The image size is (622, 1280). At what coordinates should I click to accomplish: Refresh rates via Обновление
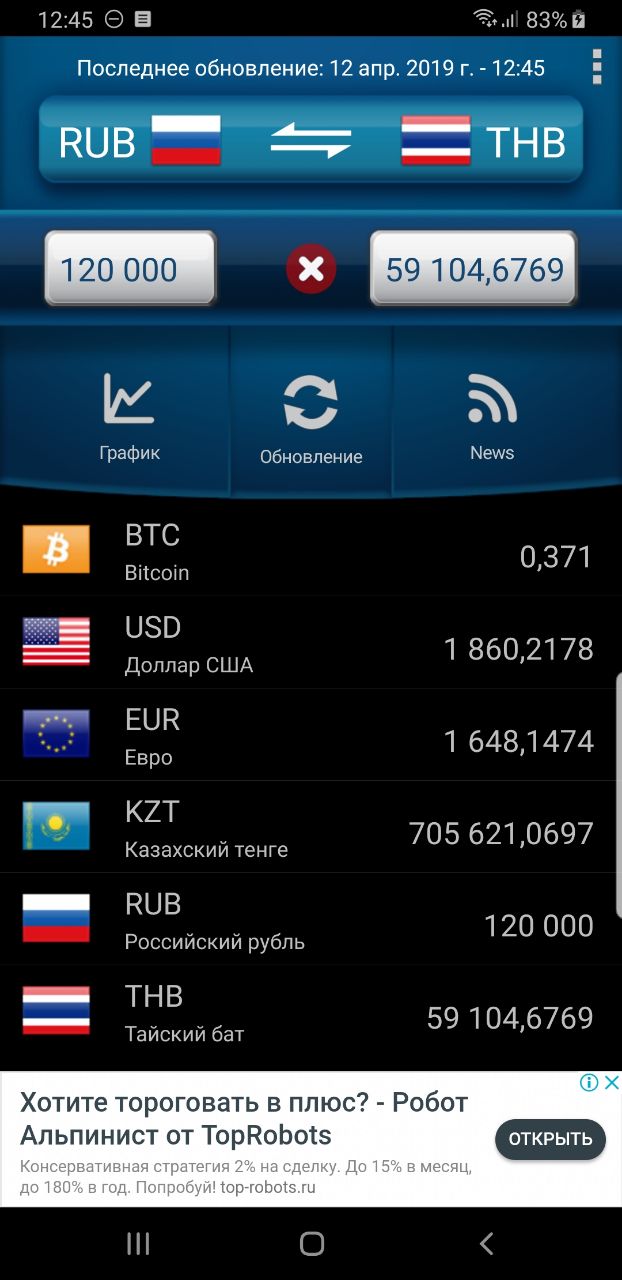311,420
